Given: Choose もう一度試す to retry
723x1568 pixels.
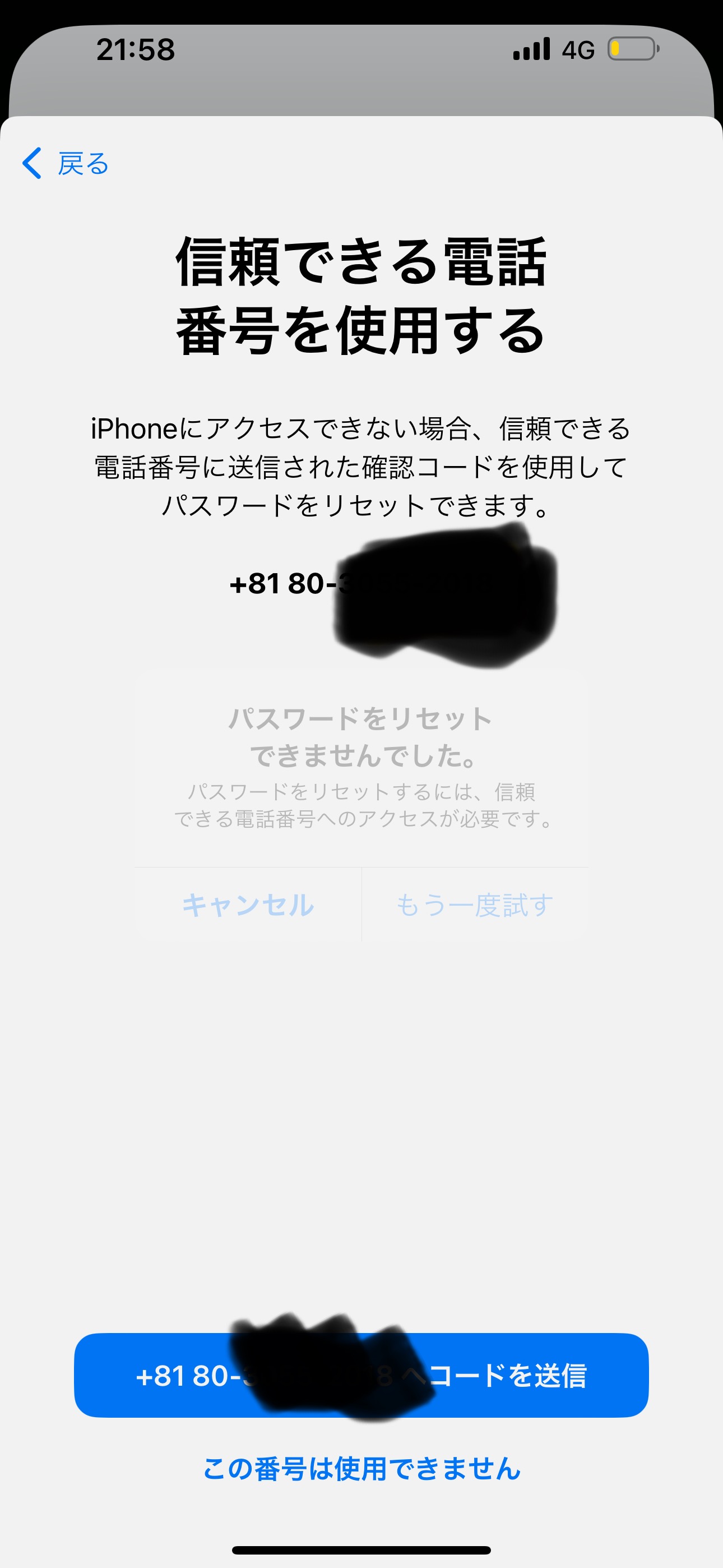Looking at the screenshot, I should click(475, 905).
